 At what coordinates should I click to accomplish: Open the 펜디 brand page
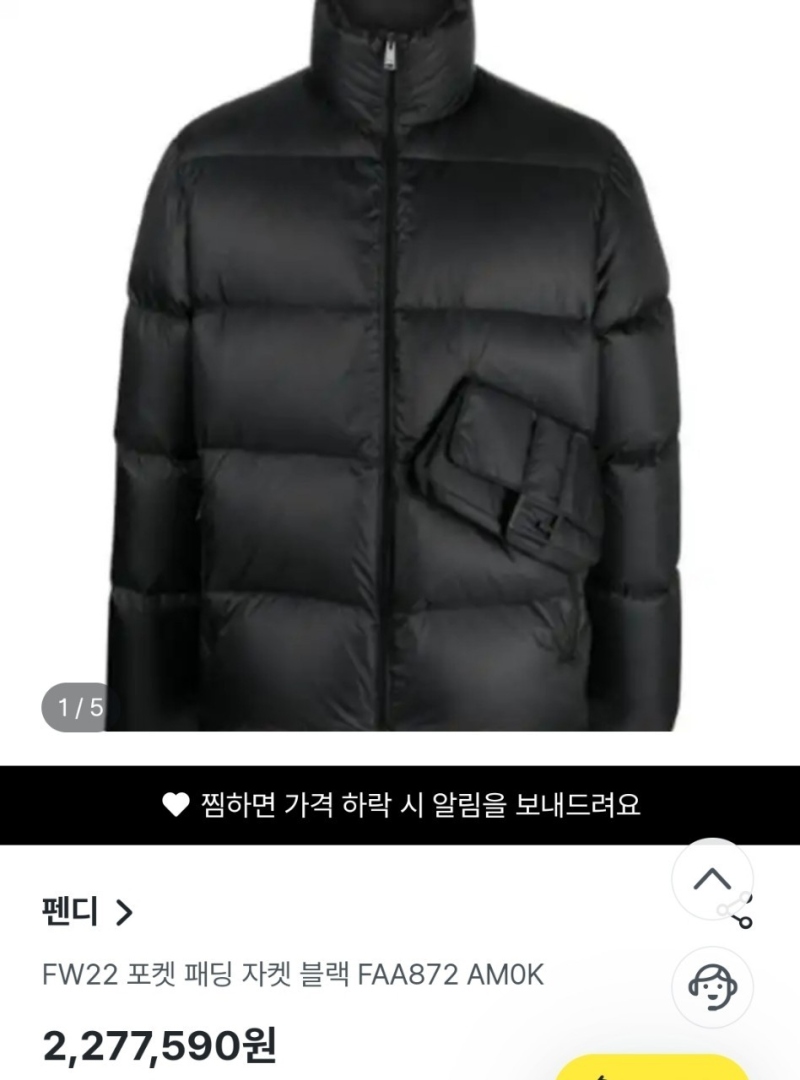coord(87,911)
